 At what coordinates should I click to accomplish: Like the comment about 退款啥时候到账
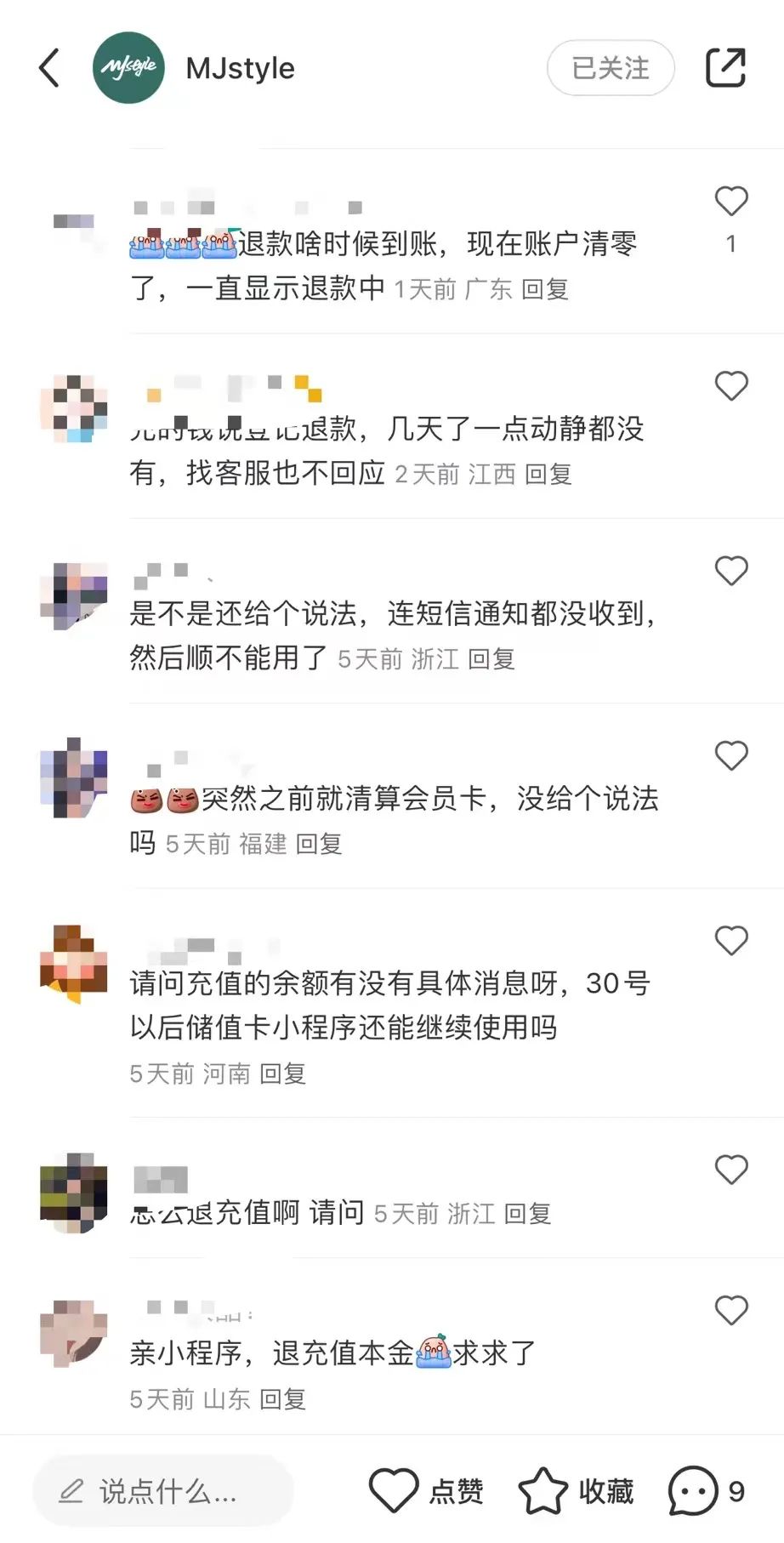tap(730, 202)
